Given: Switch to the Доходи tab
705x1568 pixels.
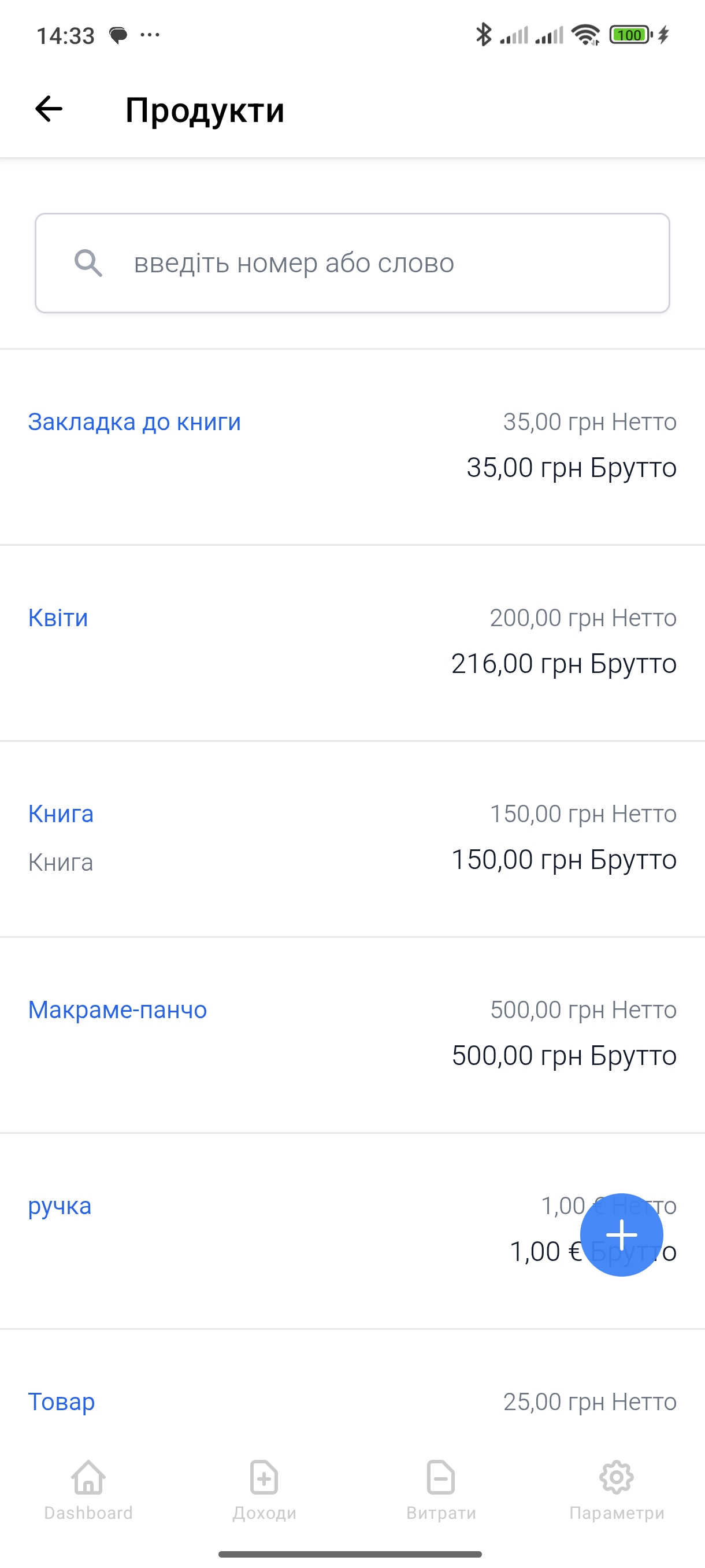Looking at the screenshot, I should (x=264, y=1491).
